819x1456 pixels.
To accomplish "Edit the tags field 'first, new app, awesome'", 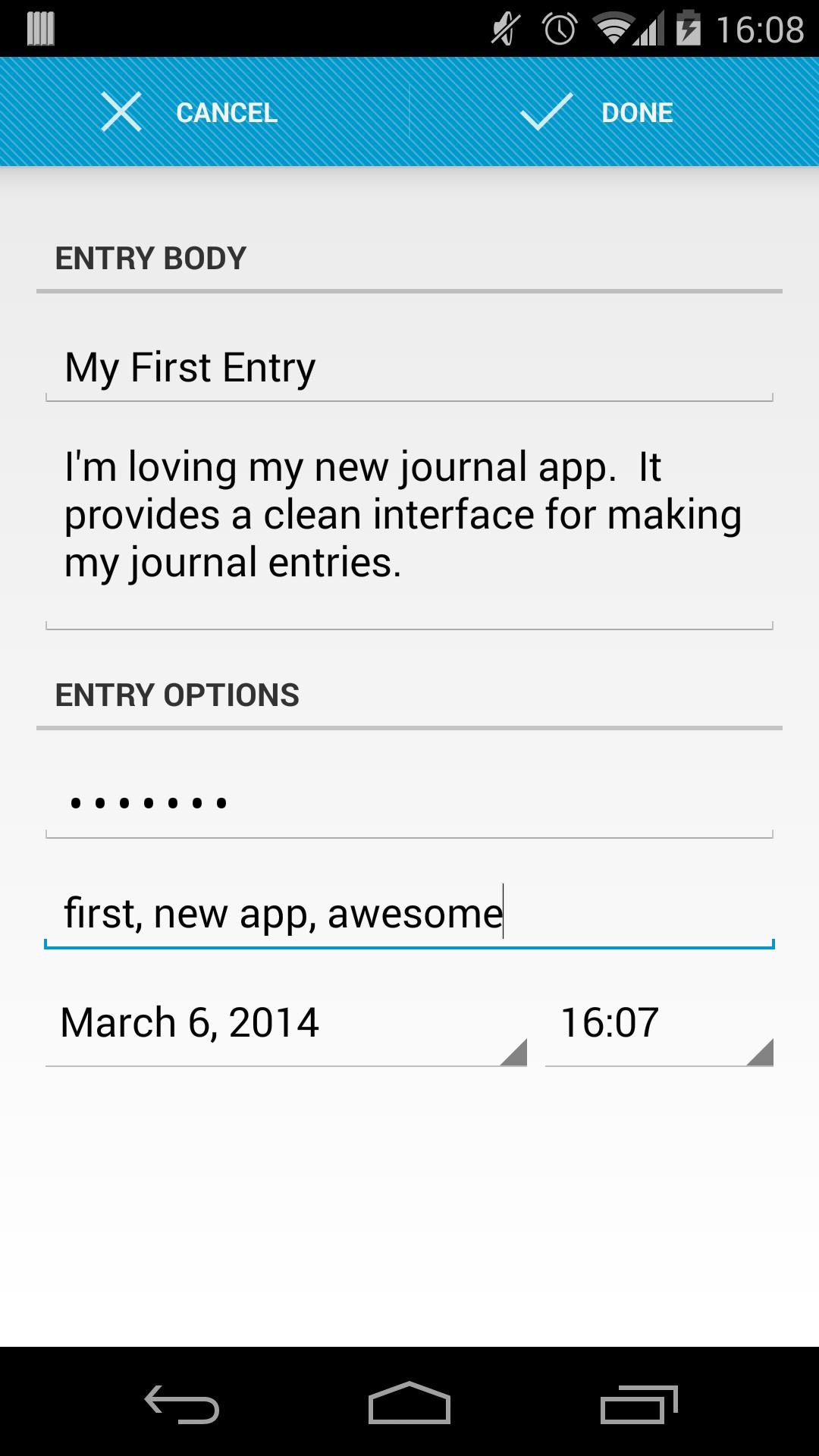I will click(409, 914).
